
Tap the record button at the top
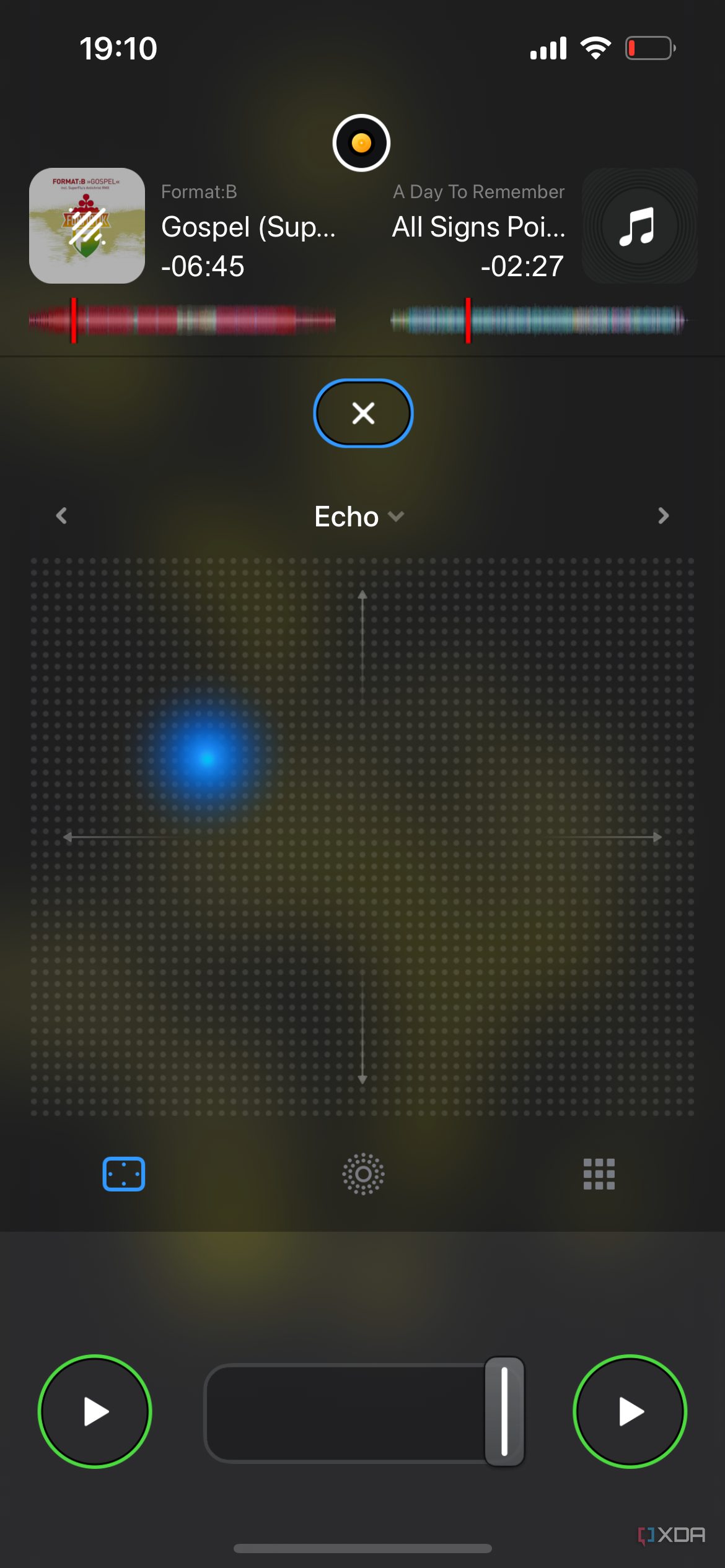[x=361, y=143]
